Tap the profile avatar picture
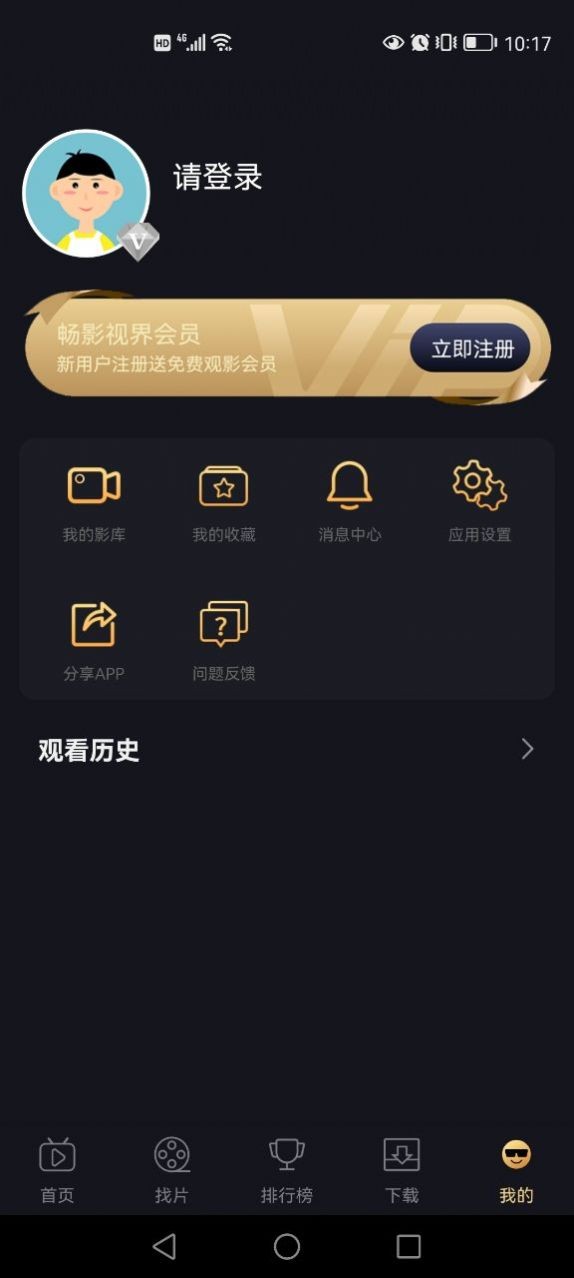 click(86, 194)
